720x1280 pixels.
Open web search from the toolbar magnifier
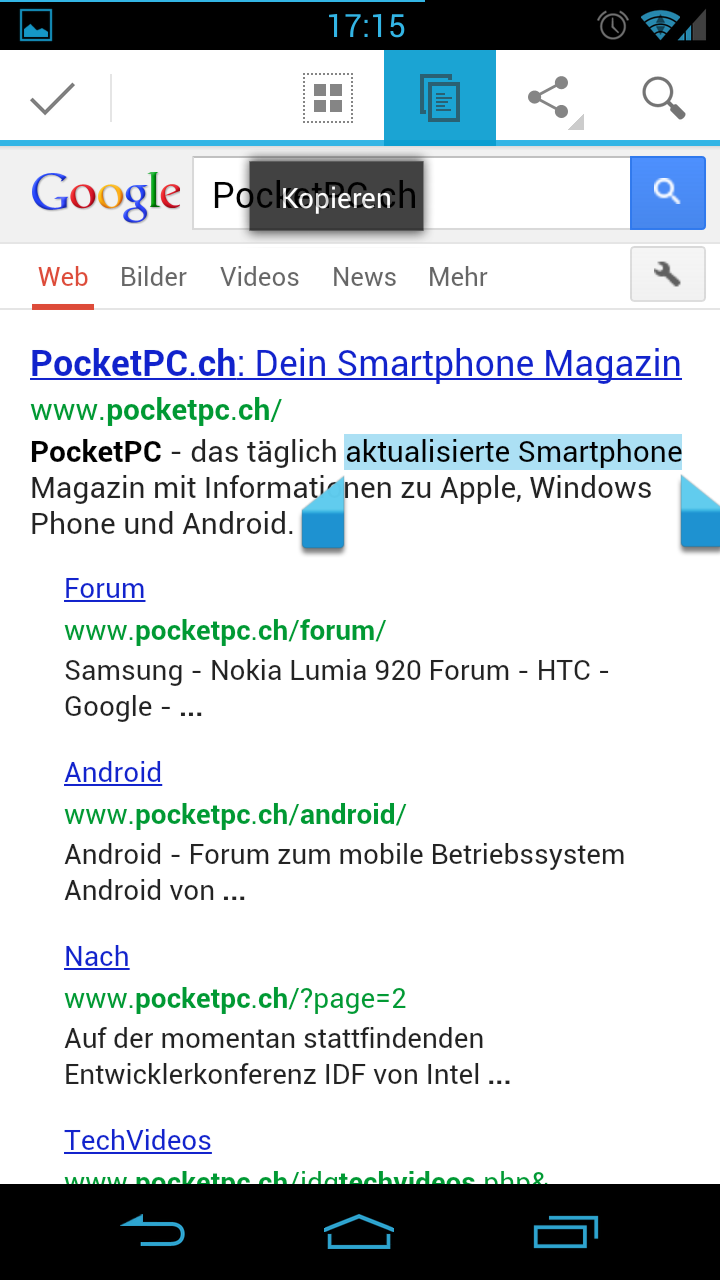[x=663, y=98]
